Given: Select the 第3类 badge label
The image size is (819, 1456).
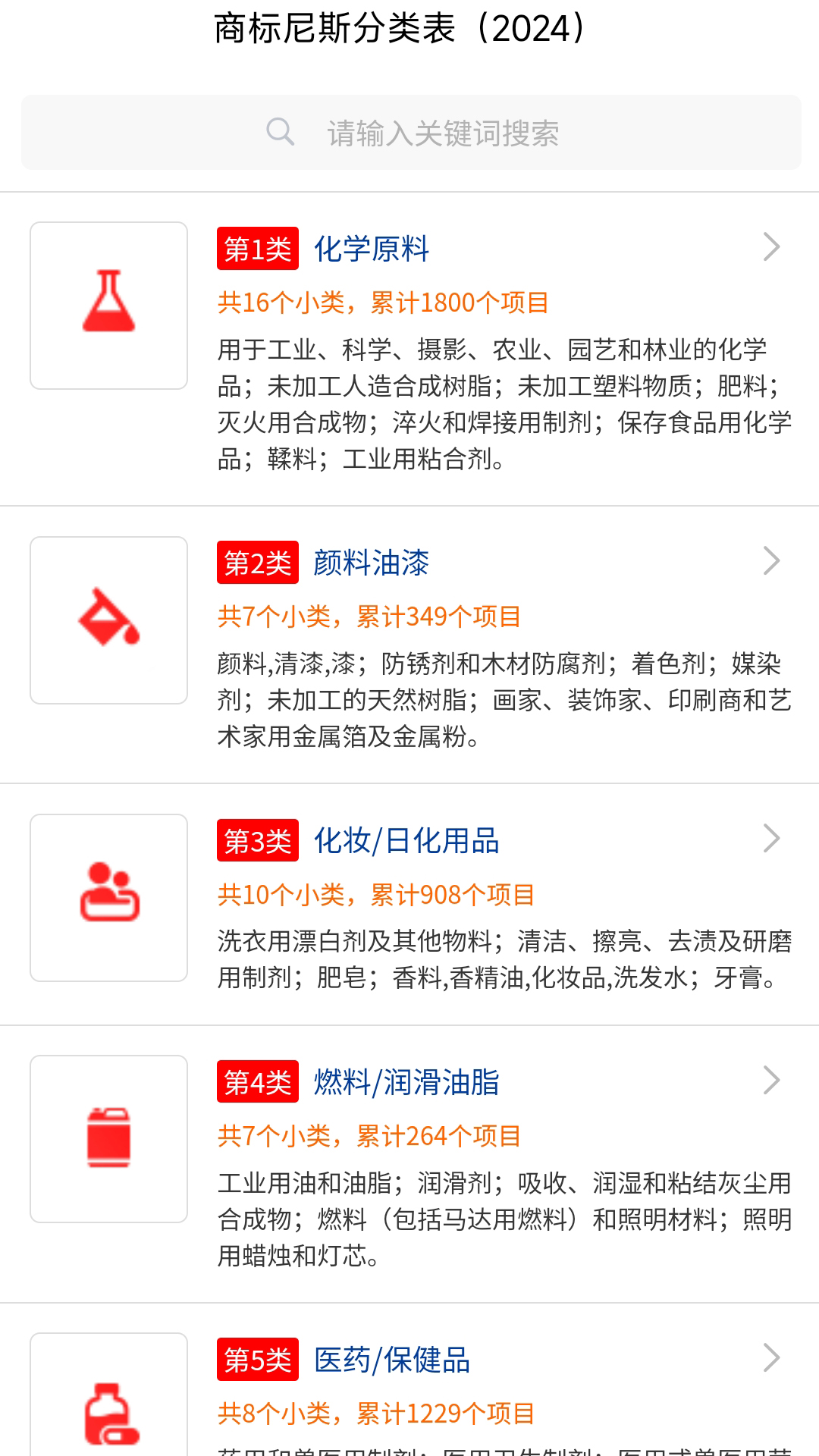Looking at the screenshot, I should point(257,840).
